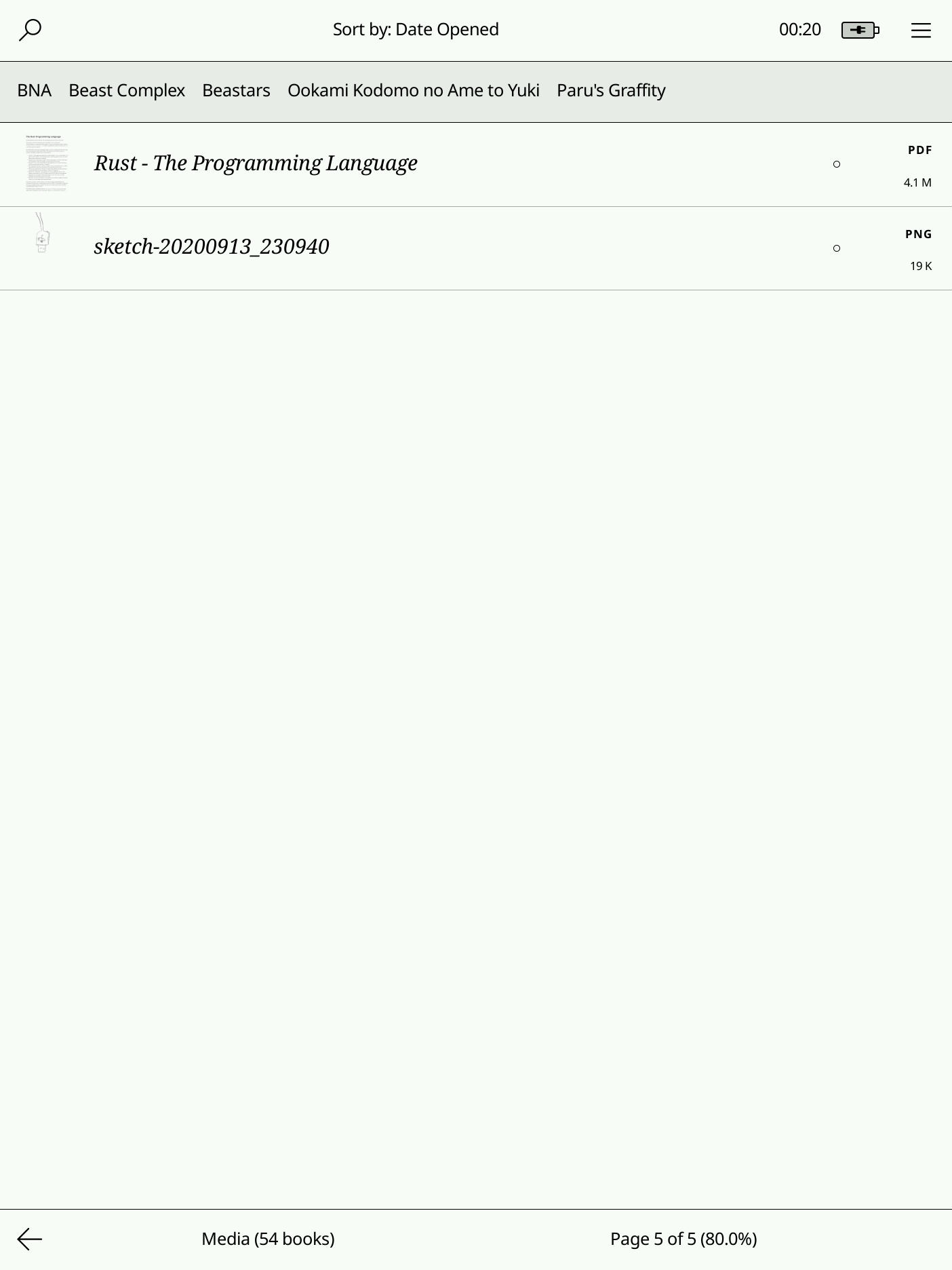The image size is (952, 1270).
Task: Open the Beast Complex folder
Action: click(x=127, y=90)
